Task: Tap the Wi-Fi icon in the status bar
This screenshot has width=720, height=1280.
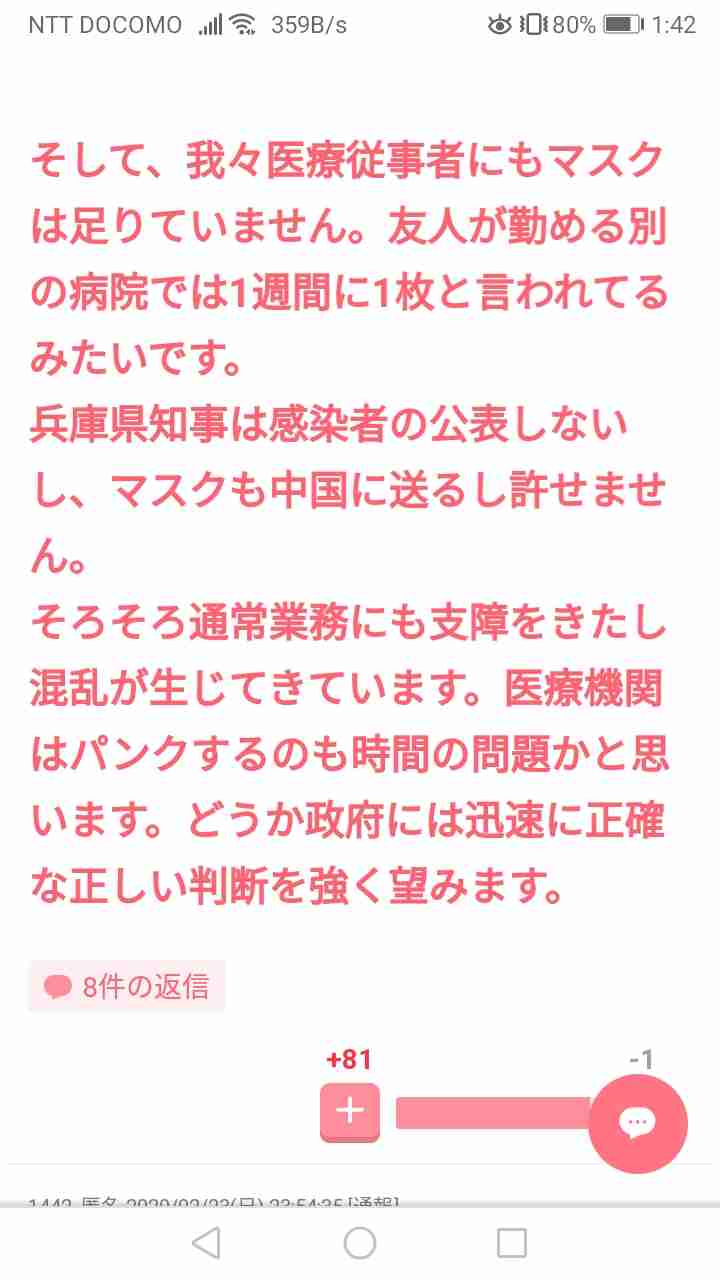Action: pyautogui.click(x=243, y=22)
